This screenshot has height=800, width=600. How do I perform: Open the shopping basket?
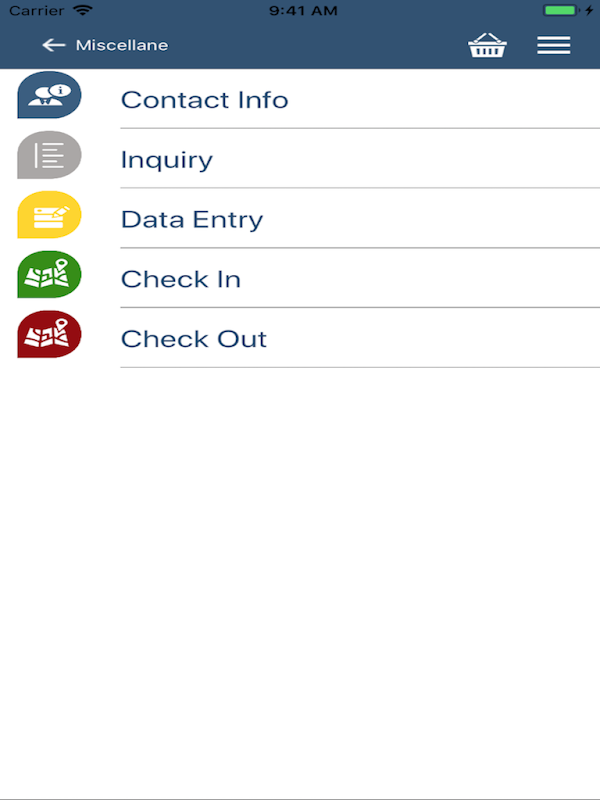[487, 45]
